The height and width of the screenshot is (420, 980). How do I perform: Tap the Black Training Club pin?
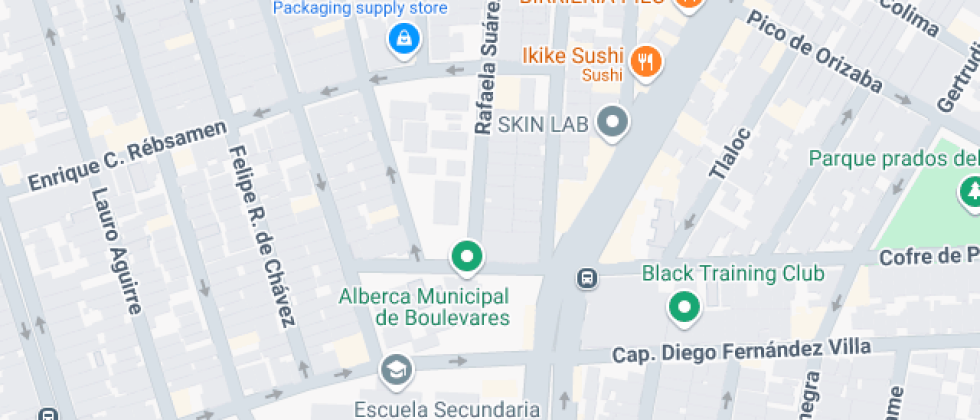pos(684,308)
